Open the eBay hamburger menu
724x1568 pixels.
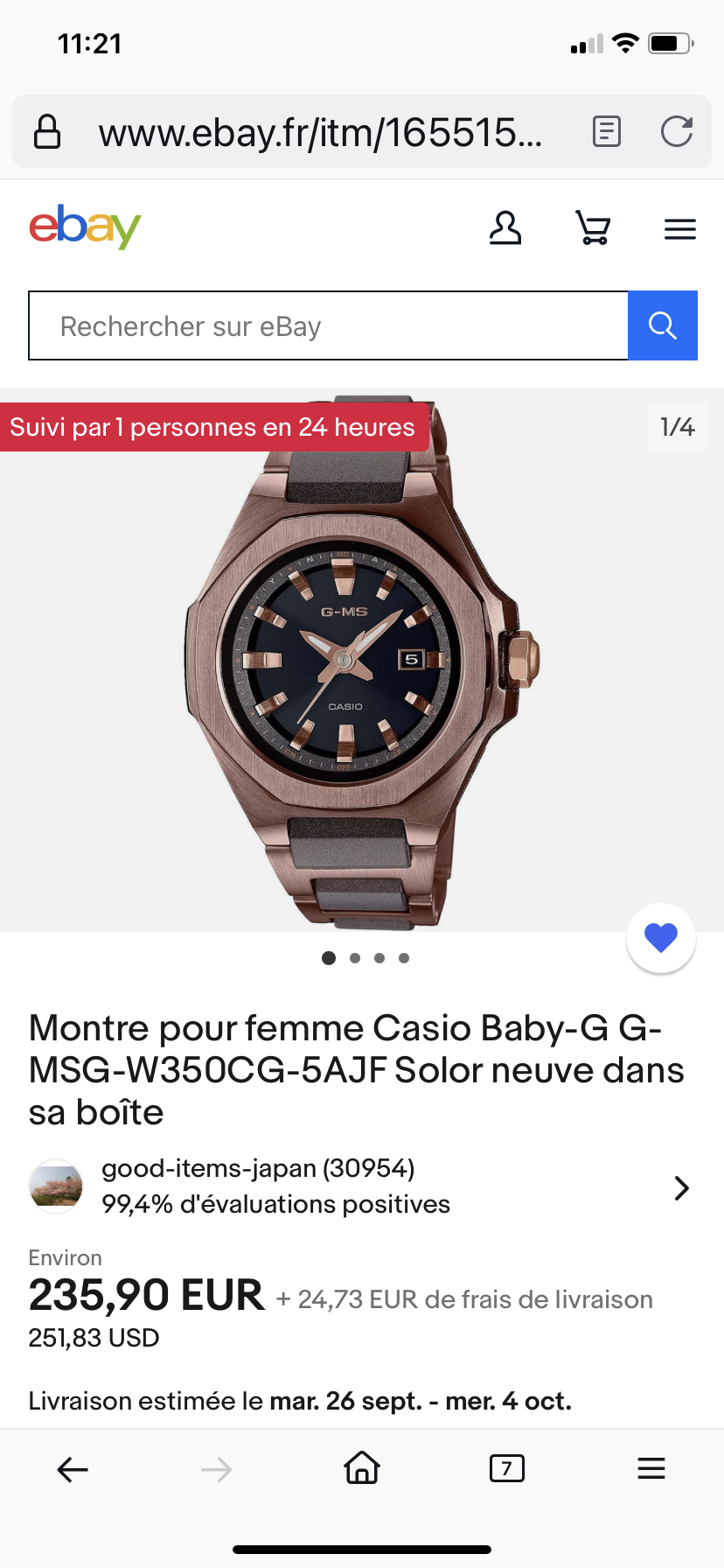679,229
